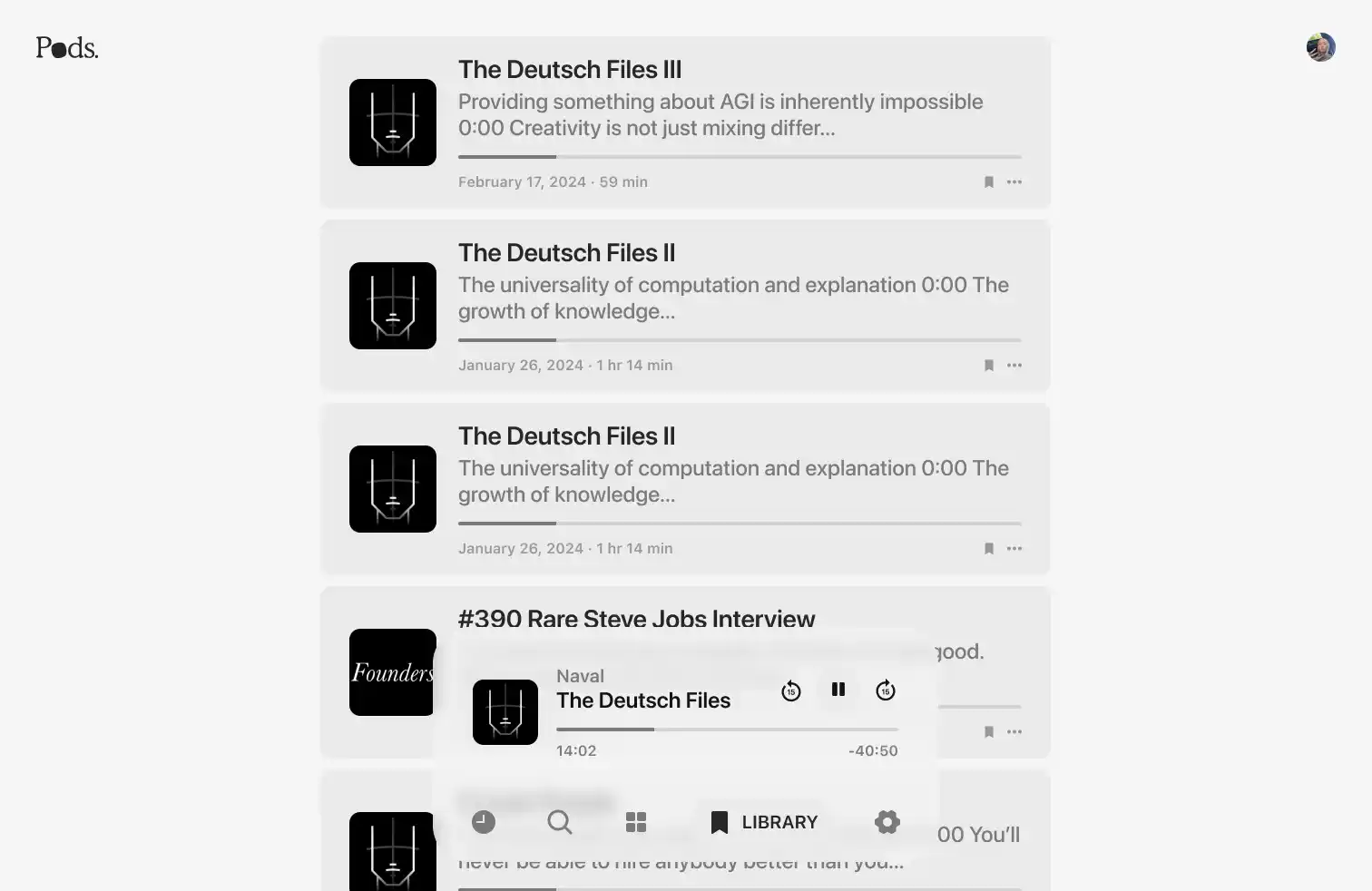Open #390 Rare Steve Jobs Interview episode
This screenshot has height=891, width=1372.
tap(636, 619)
